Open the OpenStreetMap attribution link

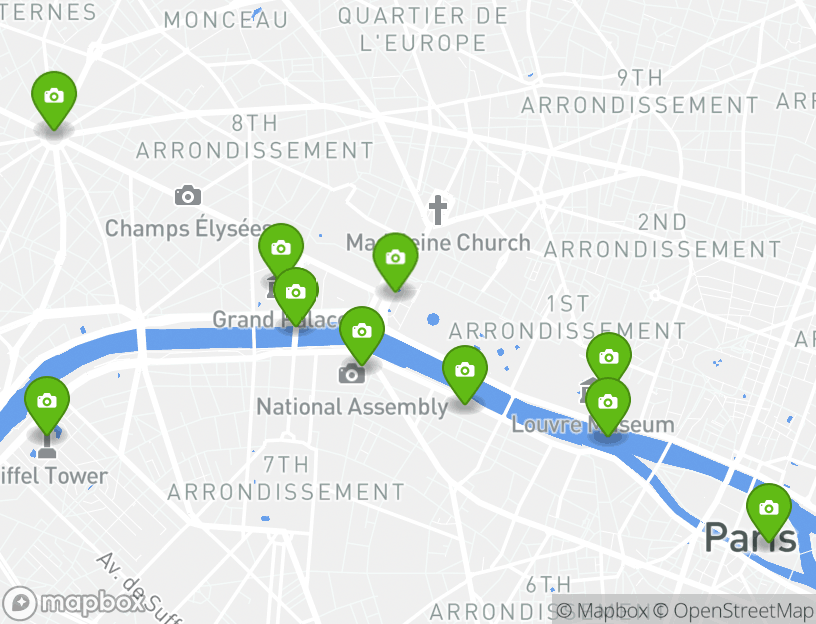[743, 610]
